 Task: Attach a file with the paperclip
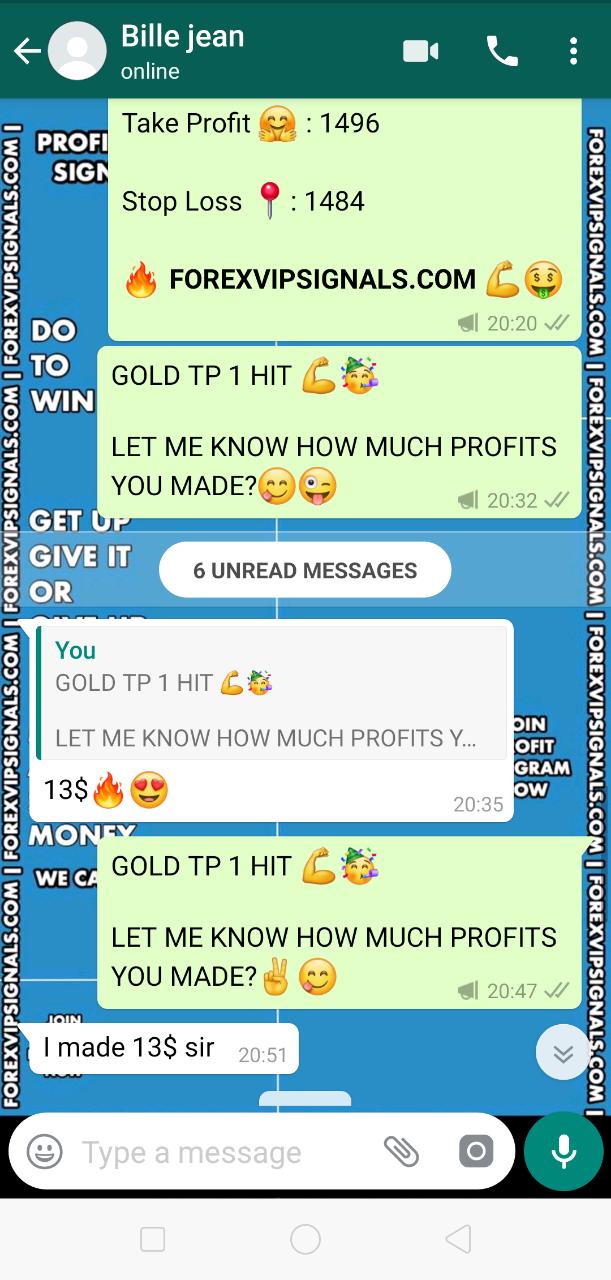pyautogui.click(x=401, y=1152)
